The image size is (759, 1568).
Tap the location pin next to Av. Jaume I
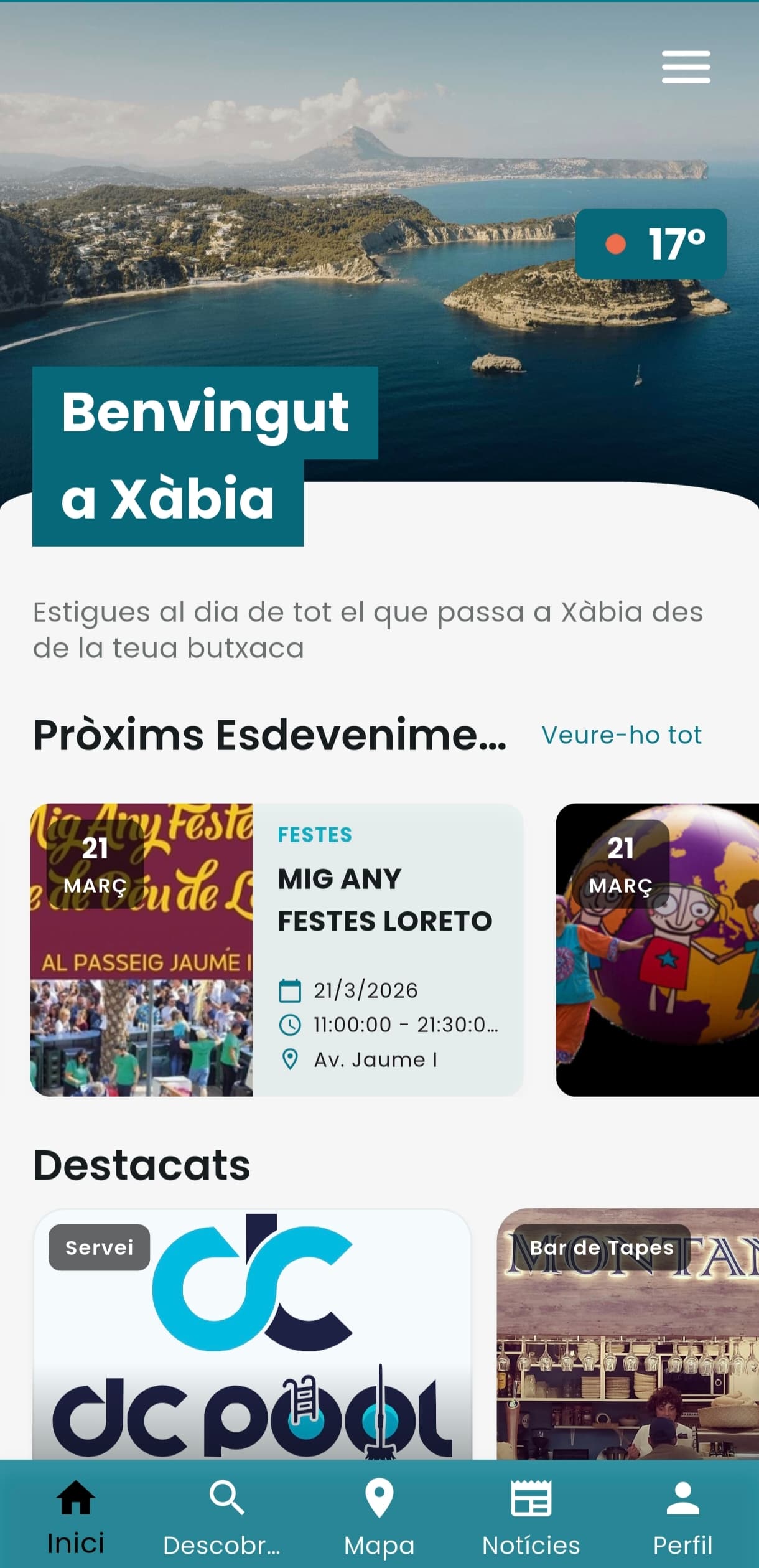pos(290,1059)
